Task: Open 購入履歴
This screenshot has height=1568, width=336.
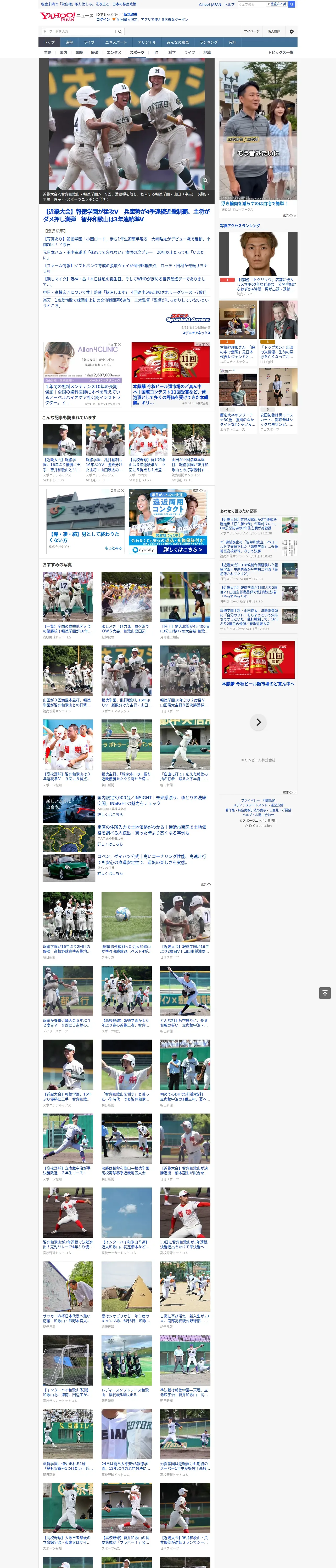Action: click(275, 31)
